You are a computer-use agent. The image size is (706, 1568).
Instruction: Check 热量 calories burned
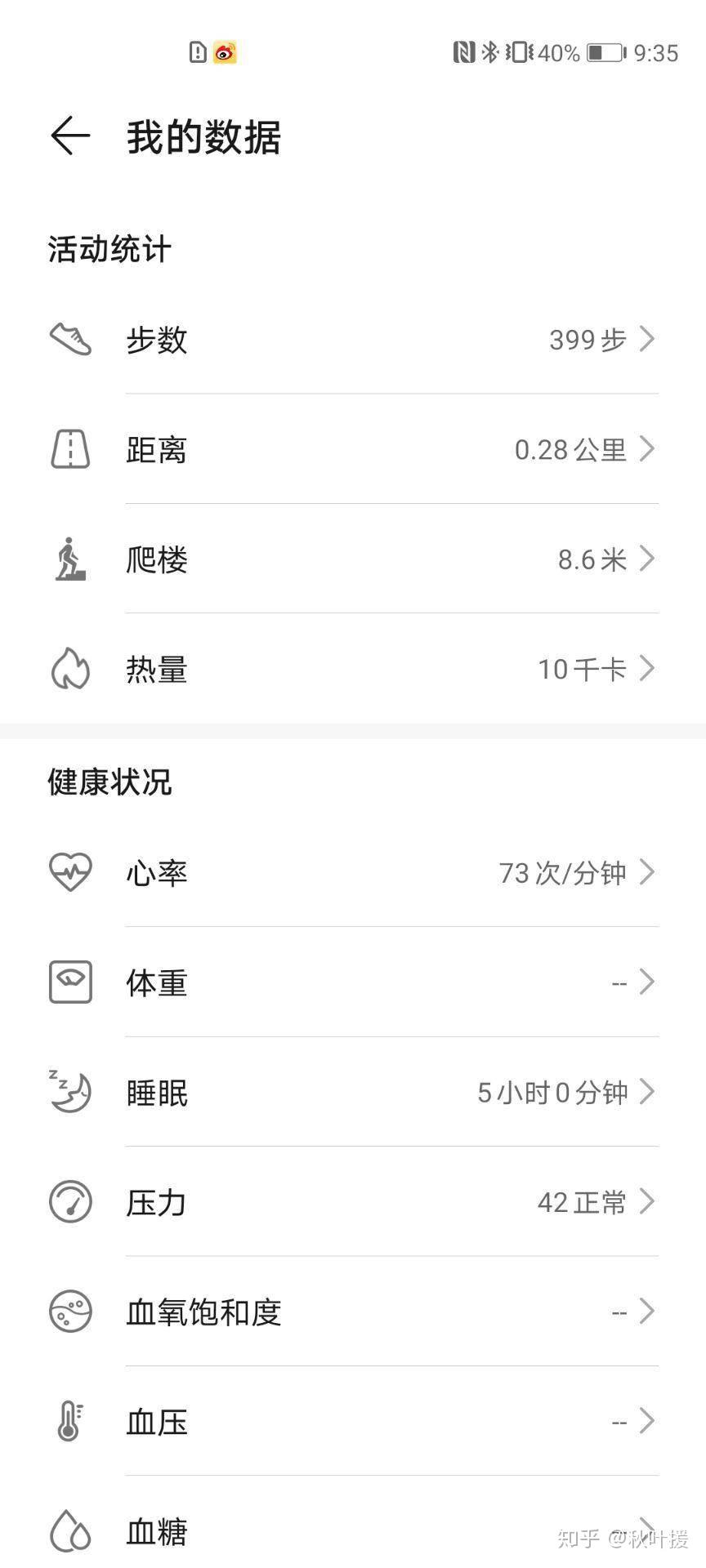(353, 669)
